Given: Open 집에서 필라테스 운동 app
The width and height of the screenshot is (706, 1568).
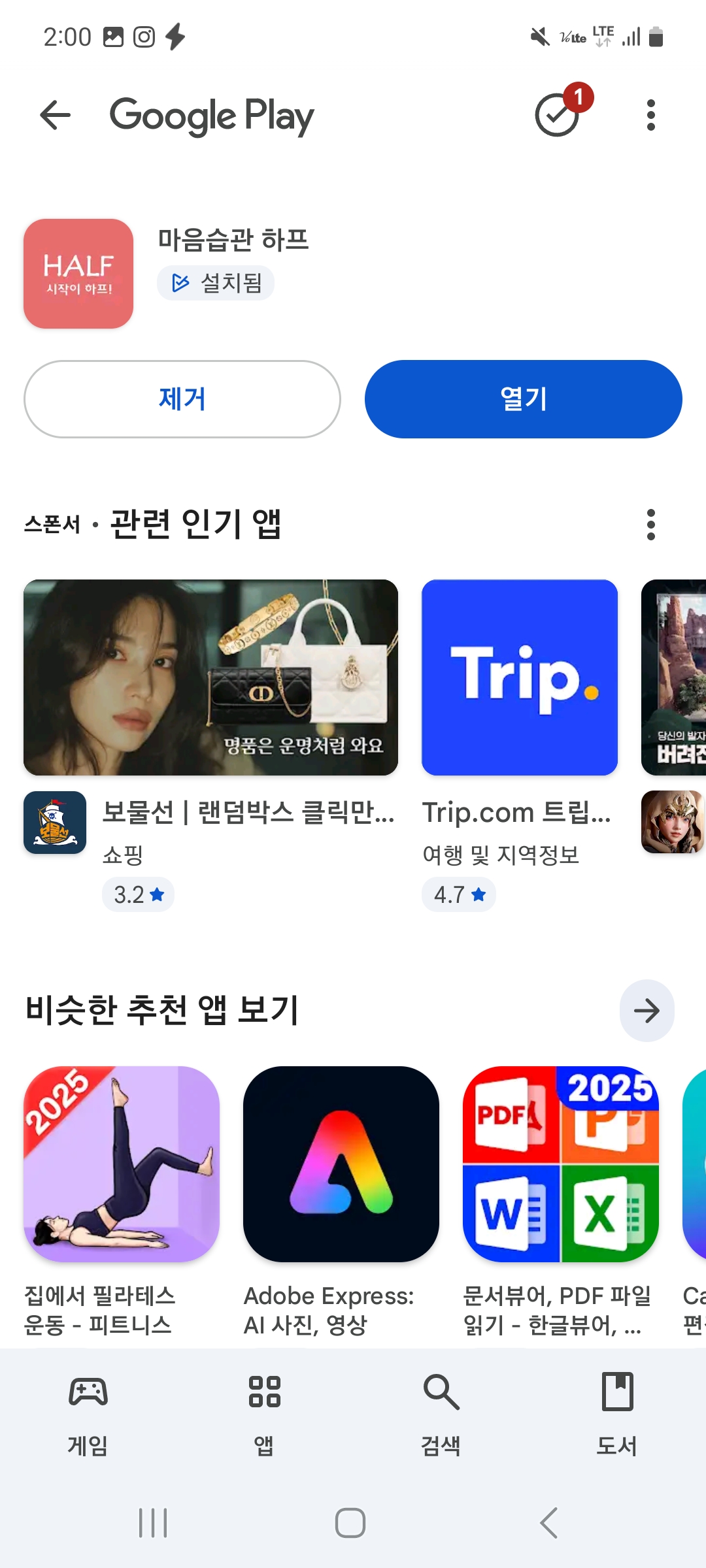Looking at the screenshot, I should click(x=122, y=1164).
